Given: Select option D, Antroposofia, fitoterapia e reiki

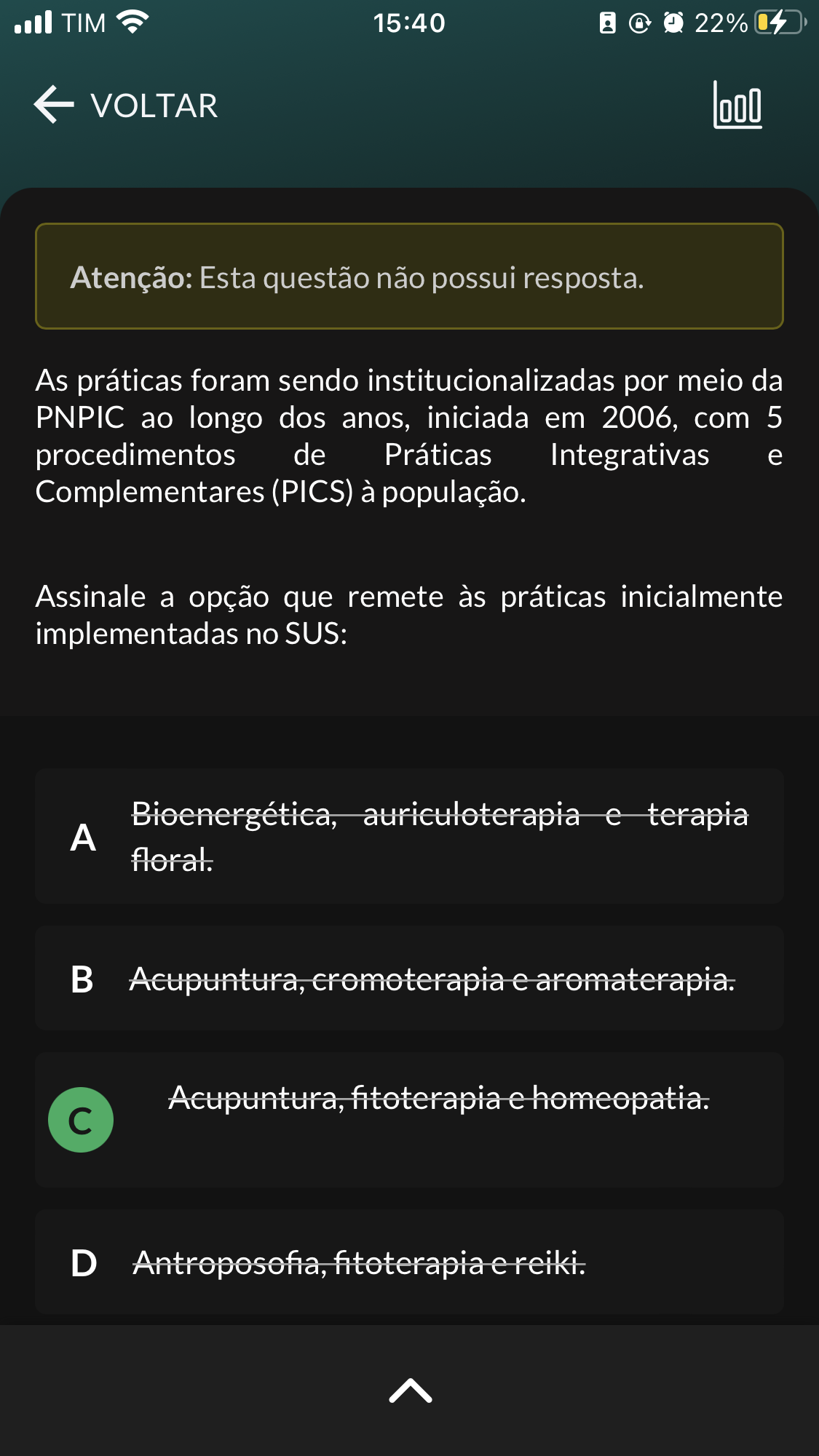Looking at the screenshot, I should pyautogui.click(x=409, y=1262).
